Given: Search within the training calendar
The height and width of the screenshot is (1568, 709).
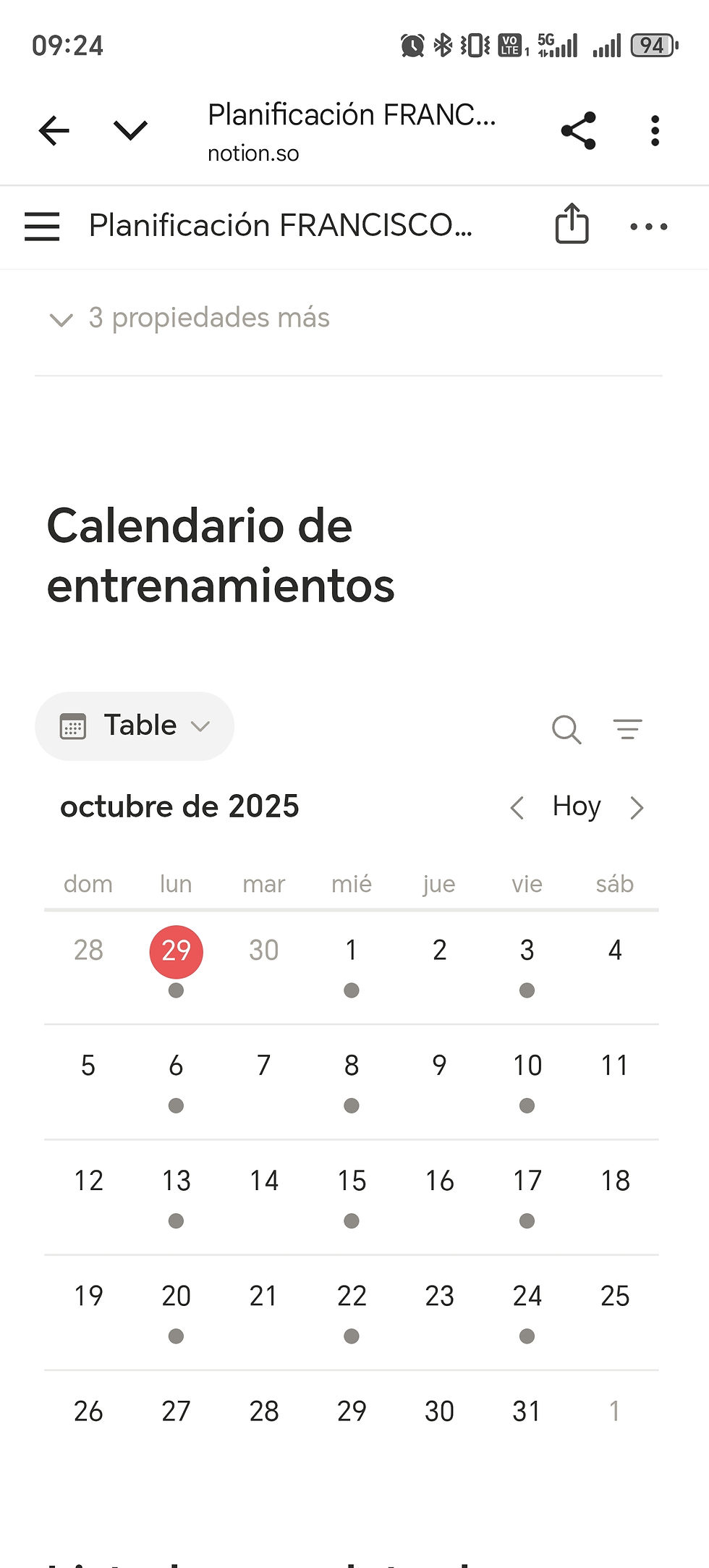Looking at the screenshot, I should (x=566, y=729).
